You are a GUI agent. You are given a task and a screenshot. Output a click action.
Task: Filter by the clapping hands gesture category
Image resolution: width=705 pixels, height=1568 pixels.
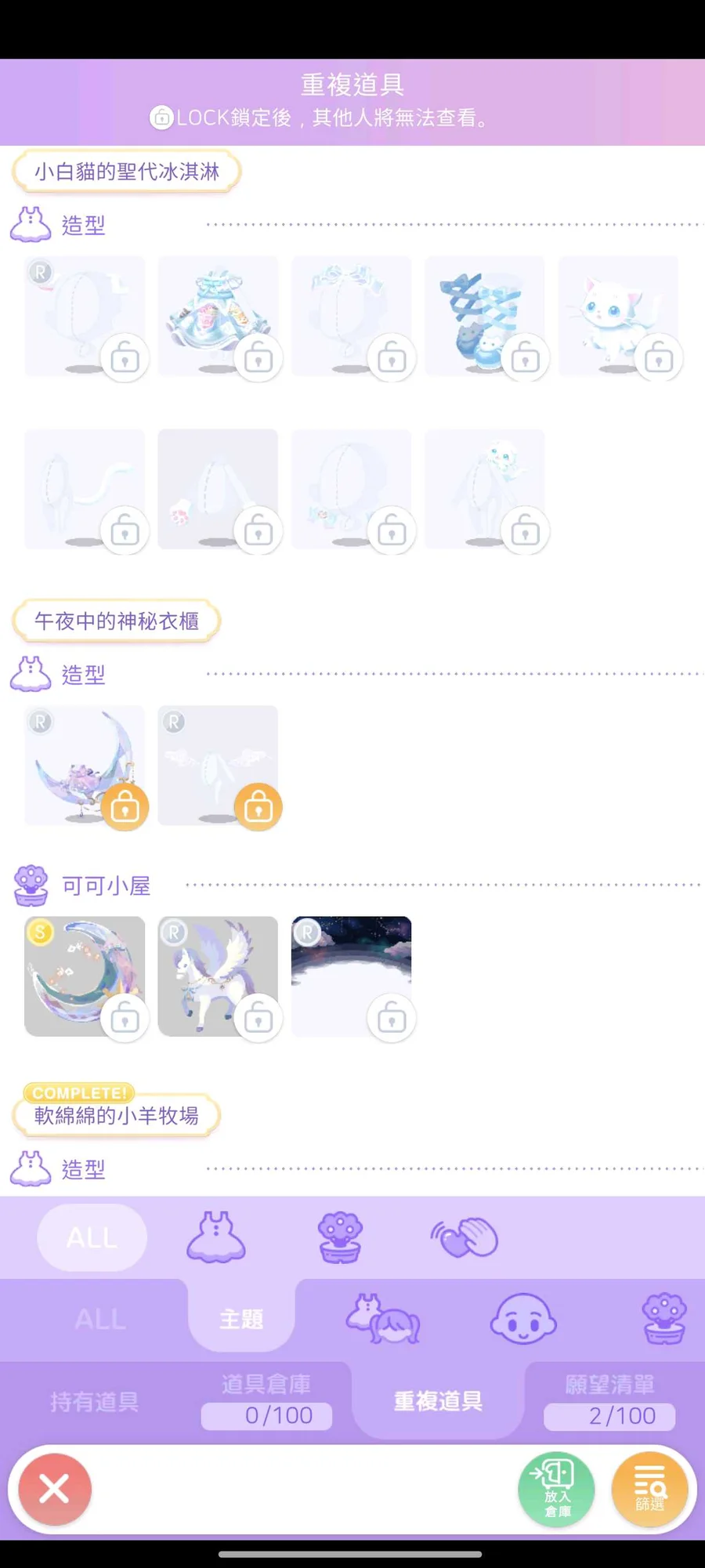pyautogui.click(x=465, y=1237)
